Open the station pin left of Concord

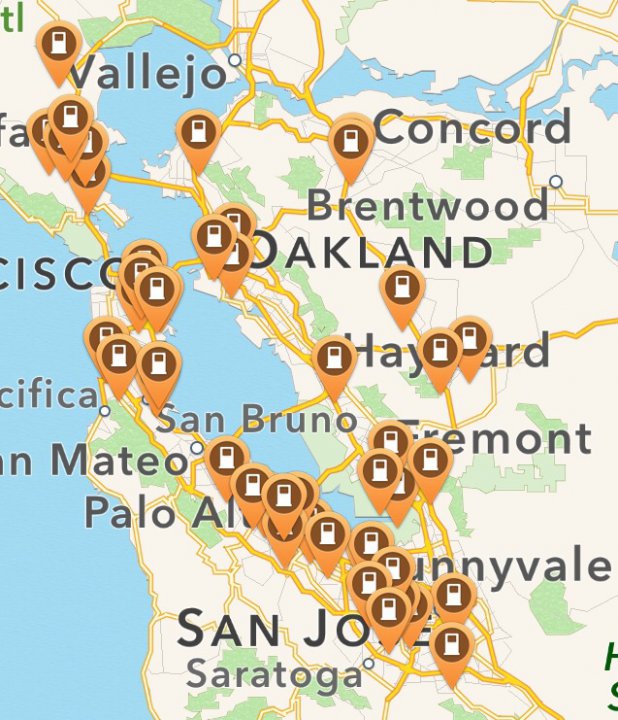click(350, 143)
